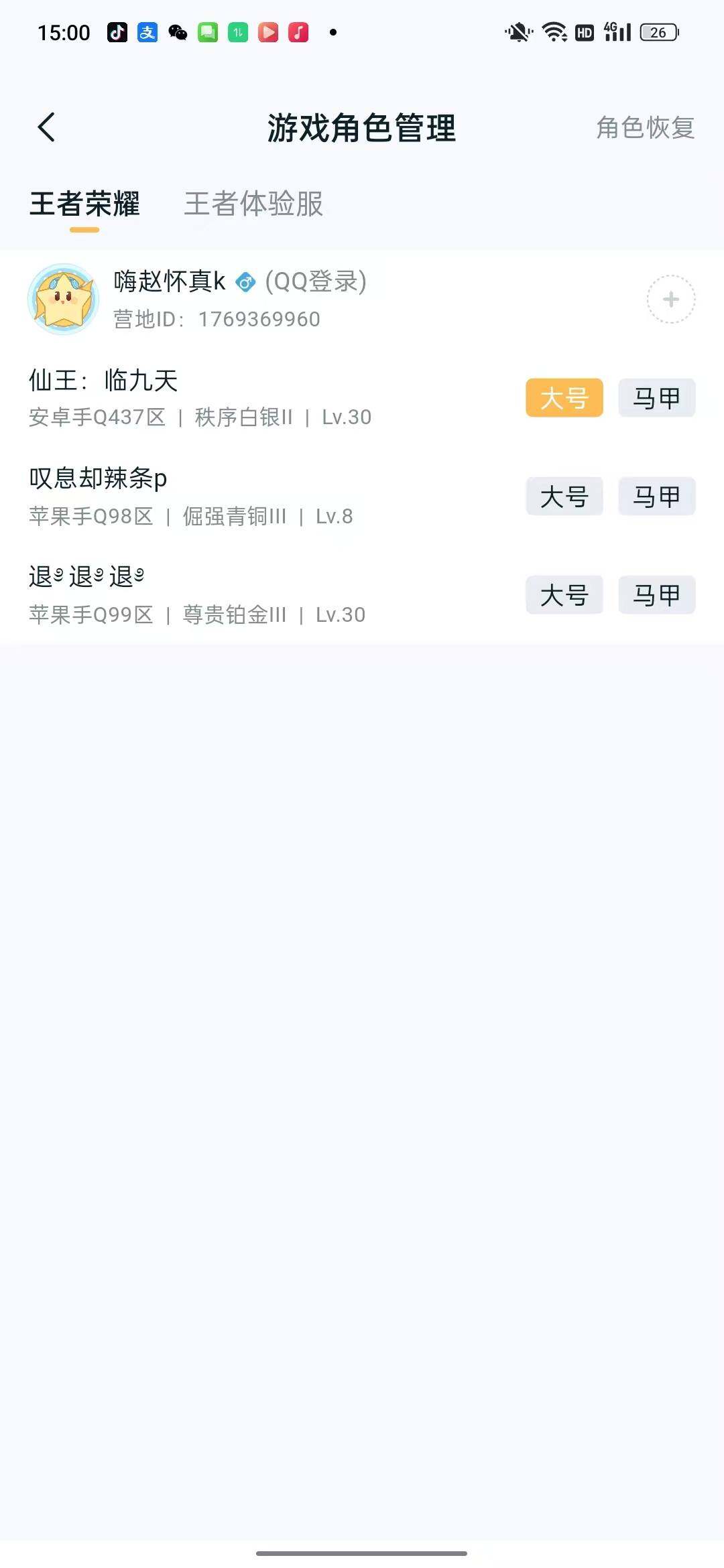Click the 营地ID number 1769369960

coord(259,320)
